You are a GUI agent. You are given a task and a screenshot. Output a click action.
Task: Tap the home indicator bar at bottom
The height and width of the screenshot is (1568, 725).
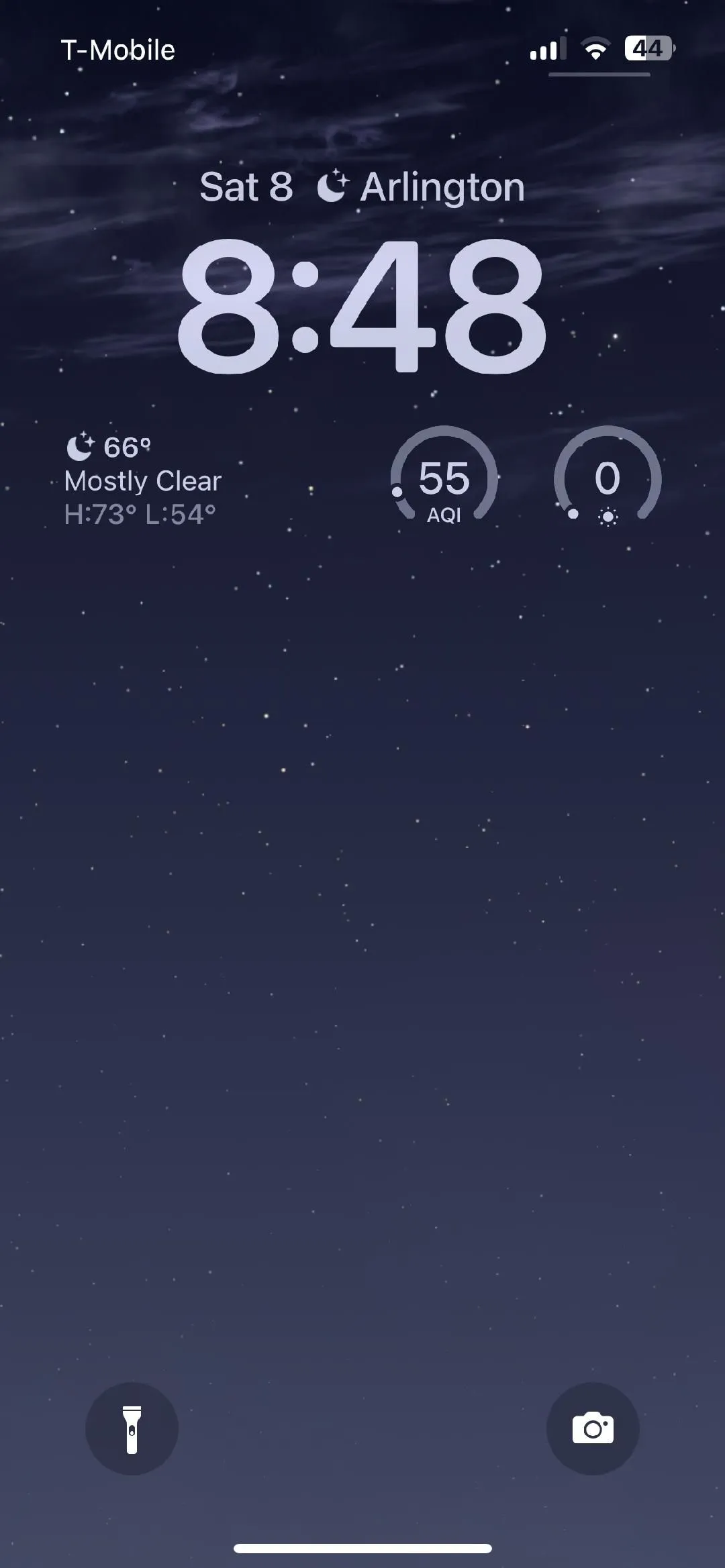[x=362, y=1549]
